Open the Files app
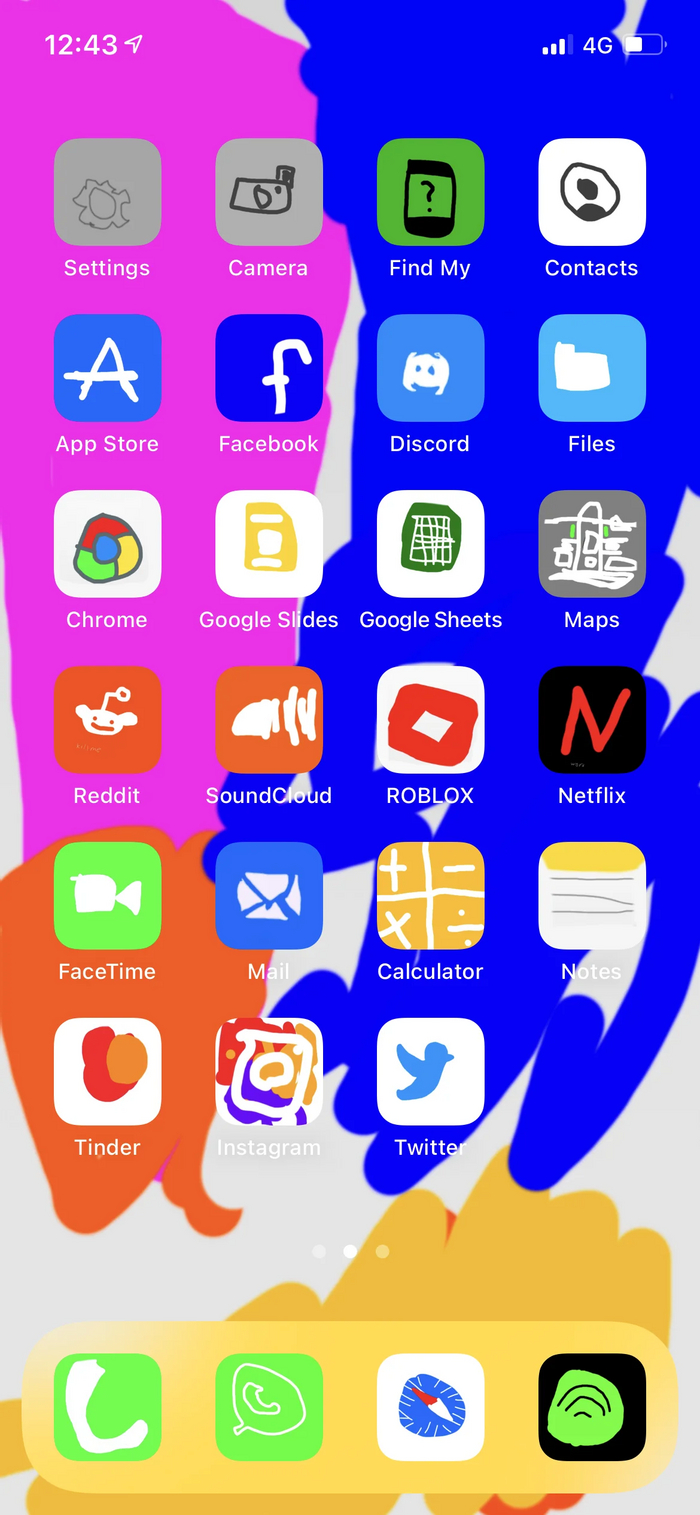Viewport: 700px width, 1515px height. (x=592, y=368)
